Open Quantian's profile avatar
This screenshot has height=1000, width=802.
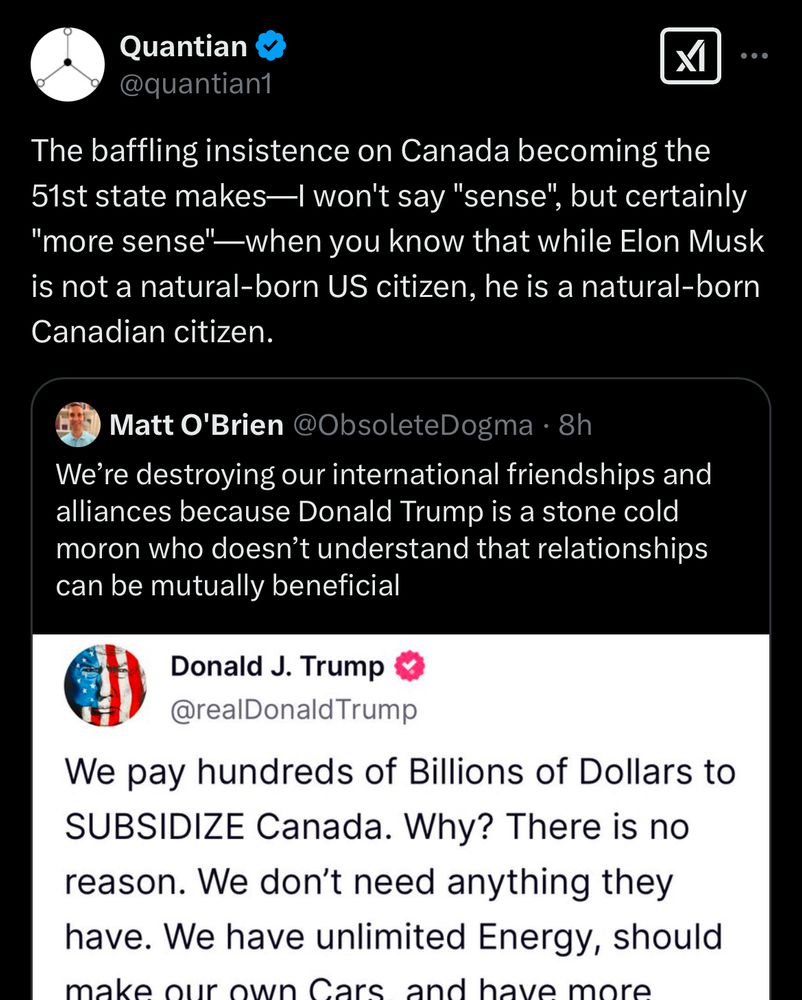(67, 63)
